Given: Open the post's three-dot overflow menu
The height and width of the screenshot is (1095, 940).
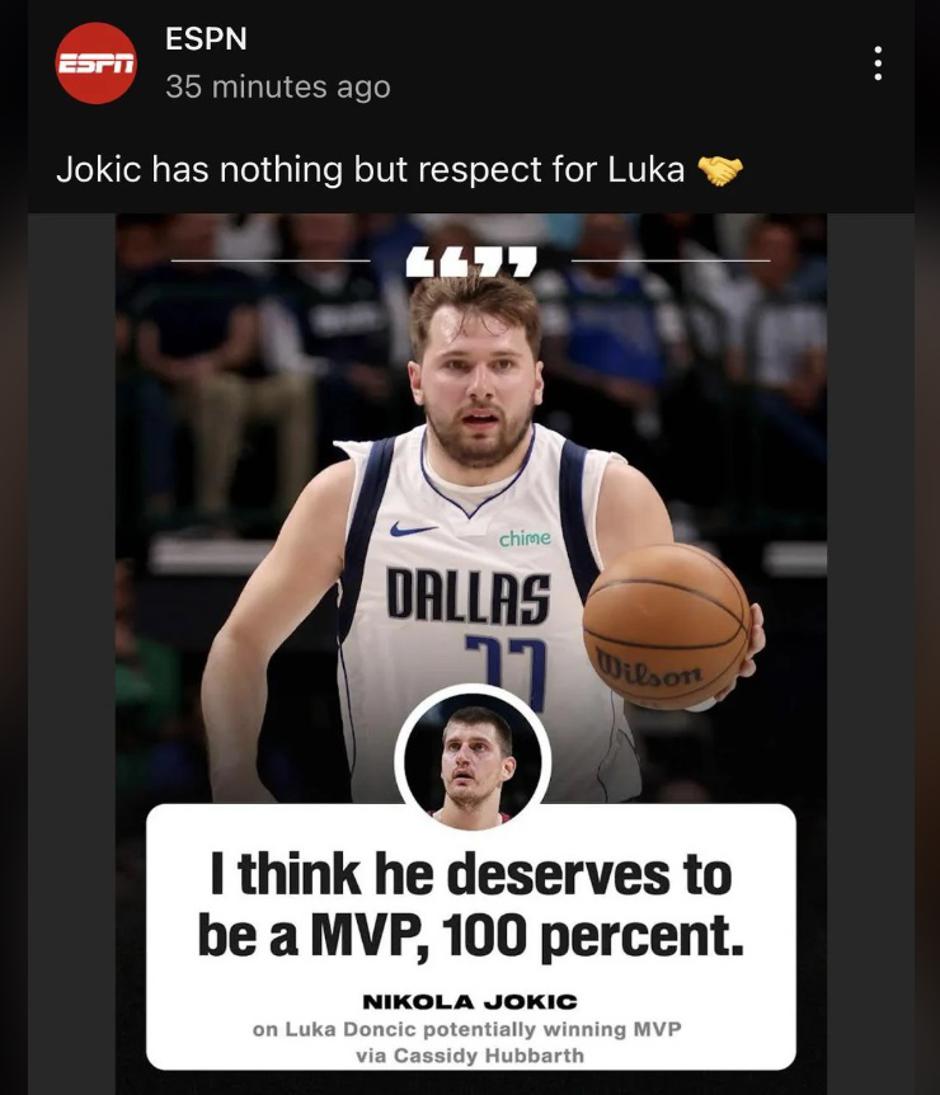Looking at the screenshot, I should pyautogui.click(x=877, y=63).
